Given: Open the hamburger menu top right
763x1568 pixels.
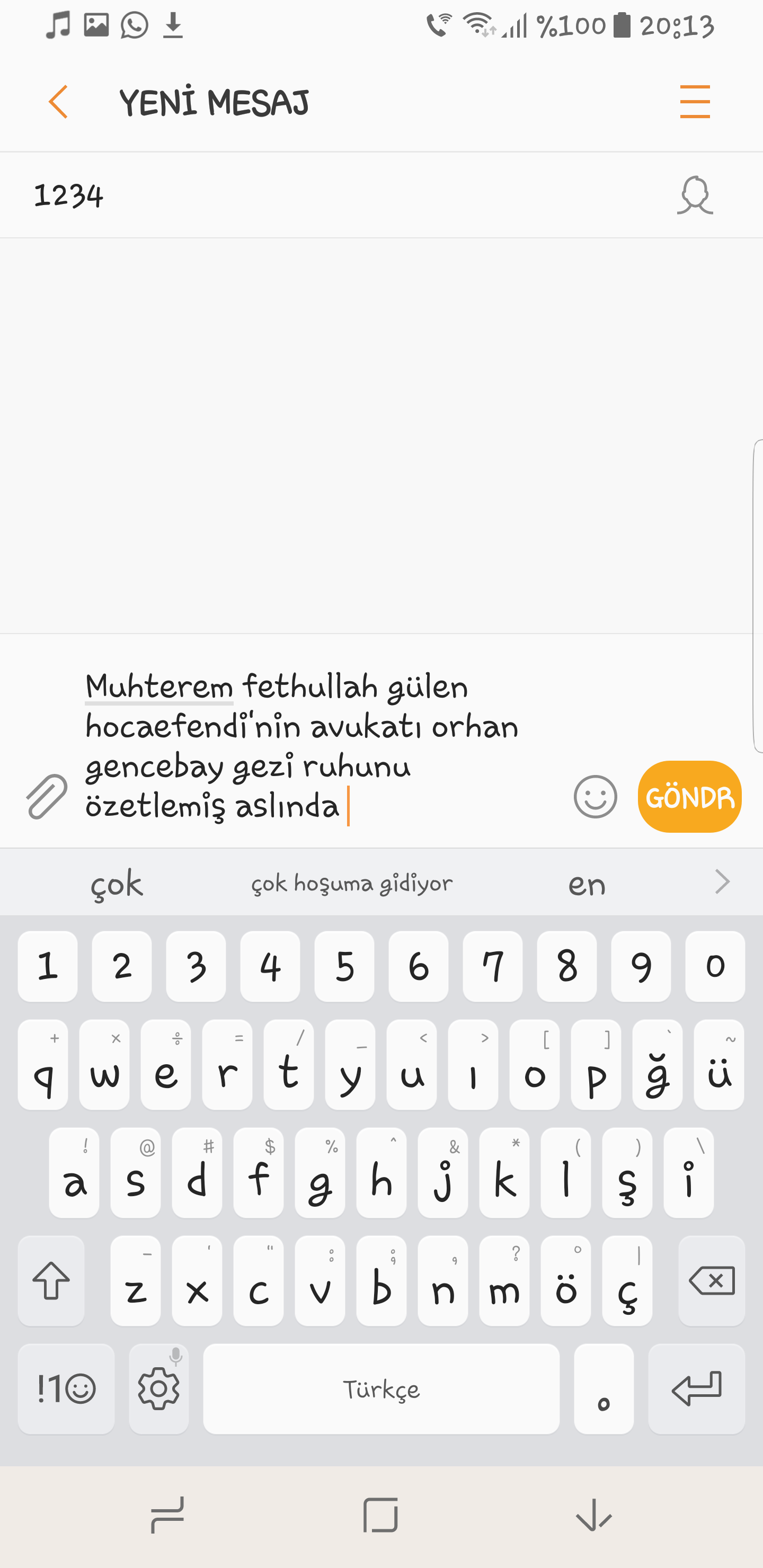Looking at the screenshot, I should tap(694, 101).
